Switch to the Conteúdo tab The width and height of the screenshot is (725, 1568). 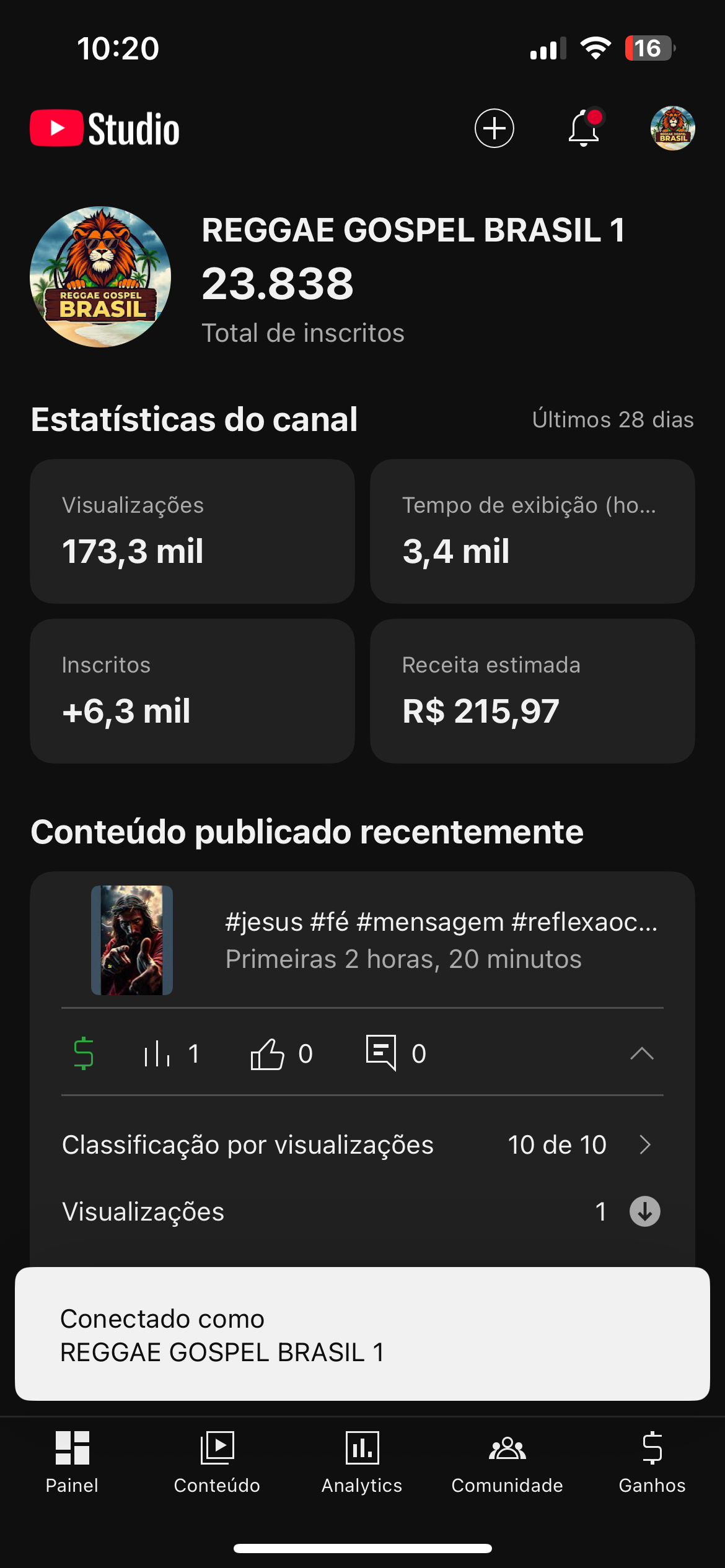[217, 1461]
